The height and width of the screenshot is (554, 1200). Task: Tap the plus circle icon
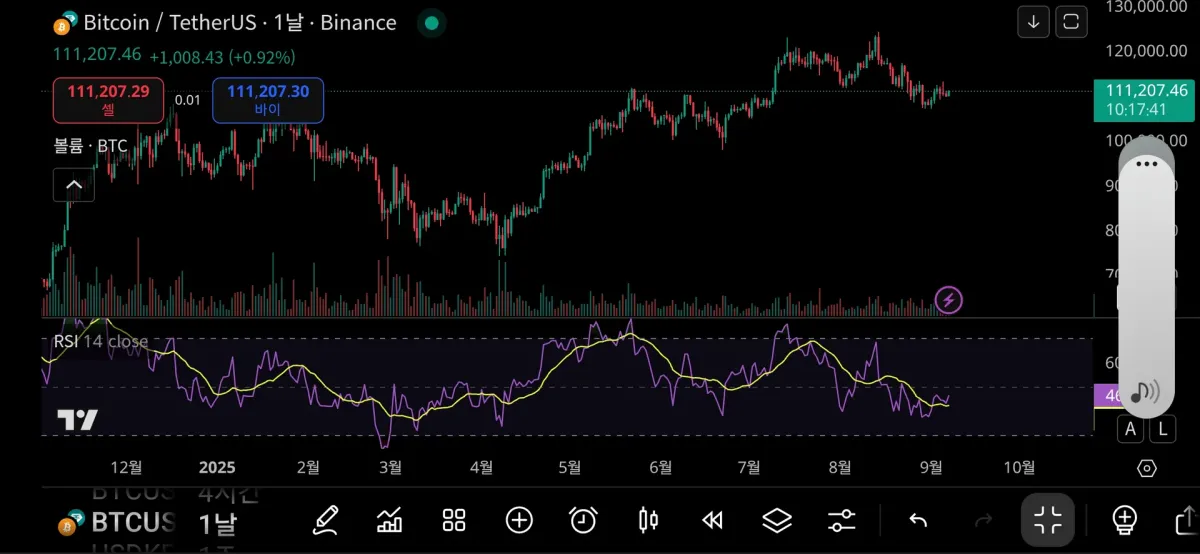point(519,520)
